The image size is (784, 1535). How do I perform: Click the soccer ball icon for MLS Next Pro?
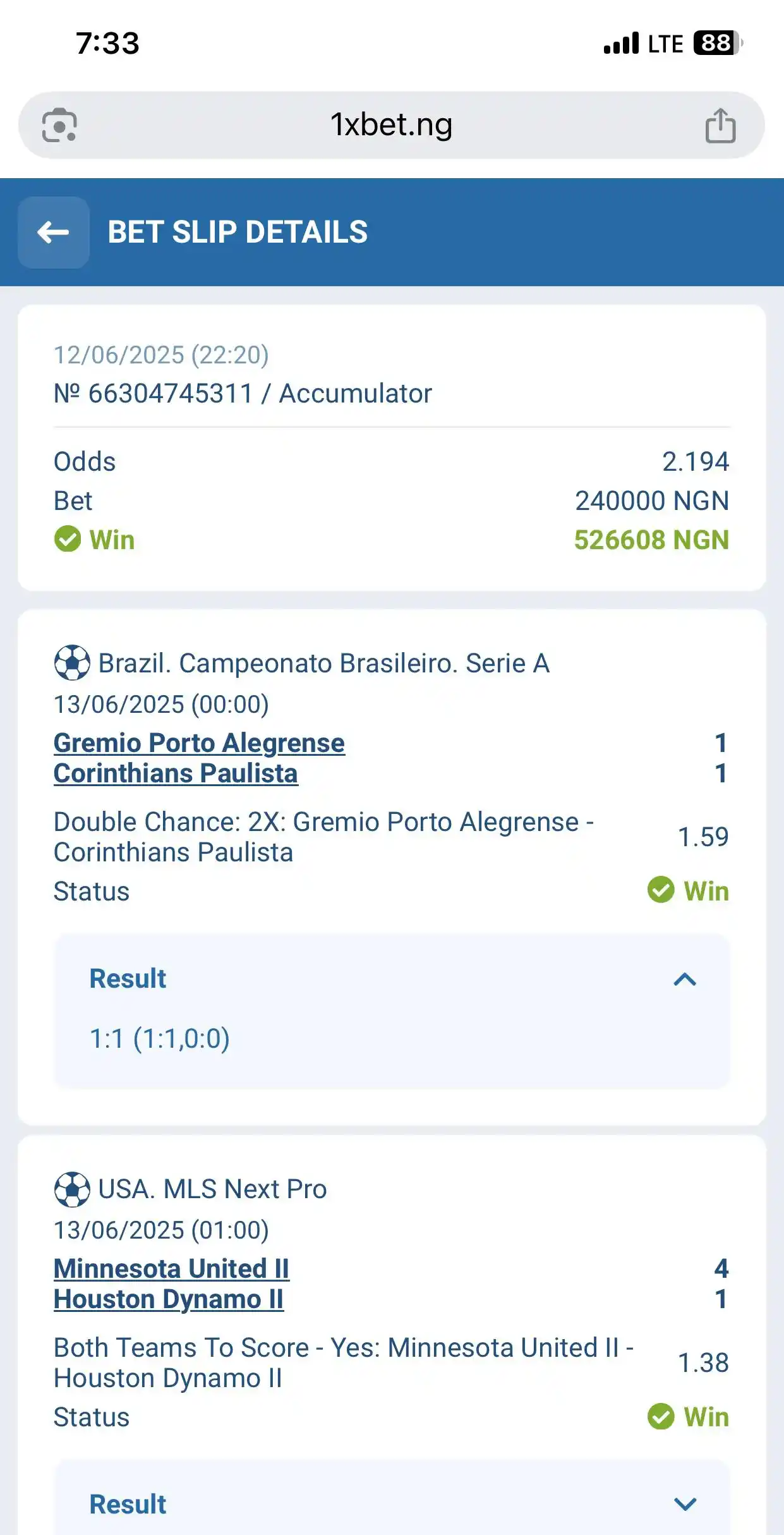pos(72,1188)
